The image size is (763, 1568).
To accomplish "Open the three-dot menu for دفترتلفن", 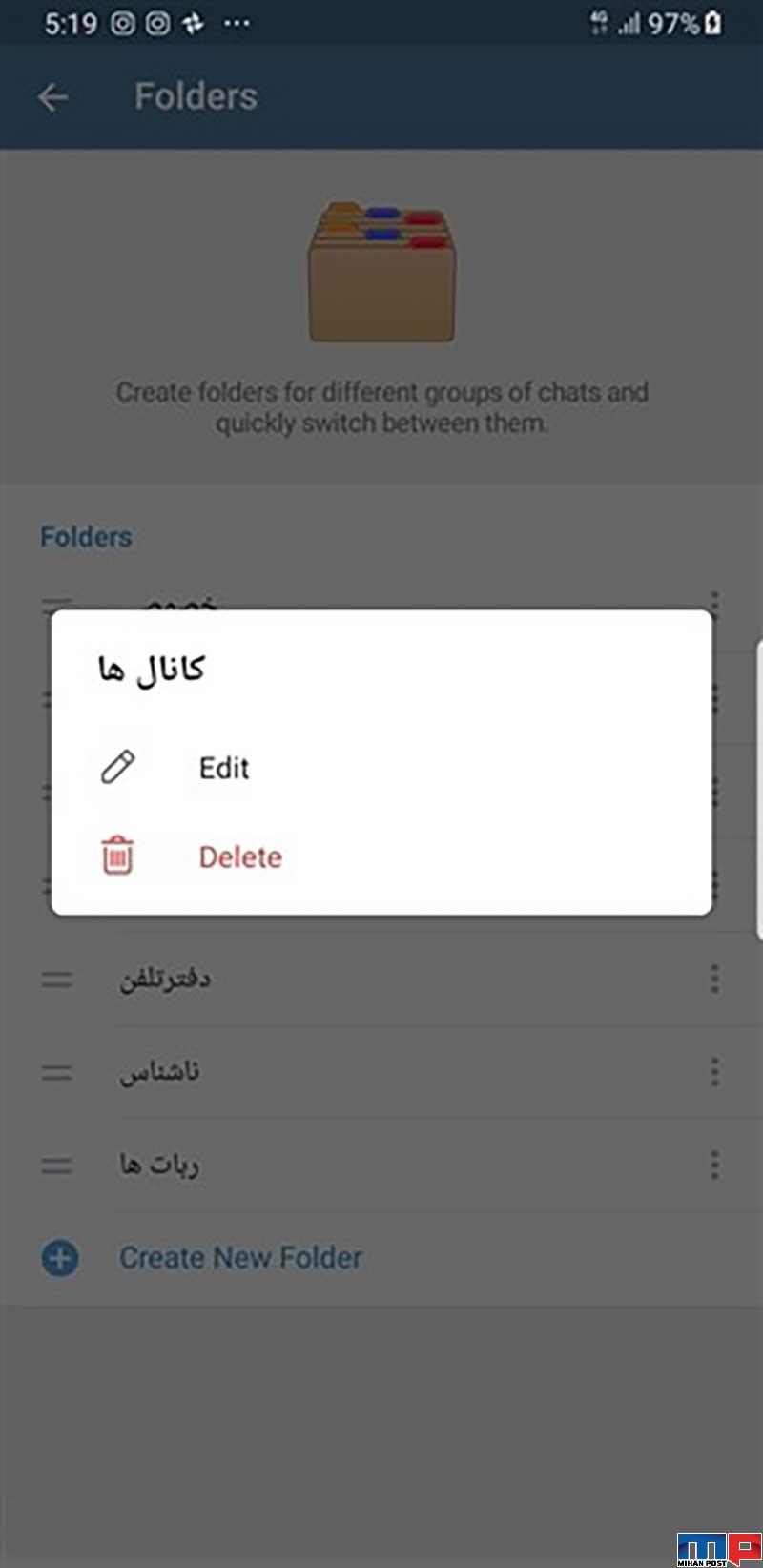I will (x=714, y=980).
